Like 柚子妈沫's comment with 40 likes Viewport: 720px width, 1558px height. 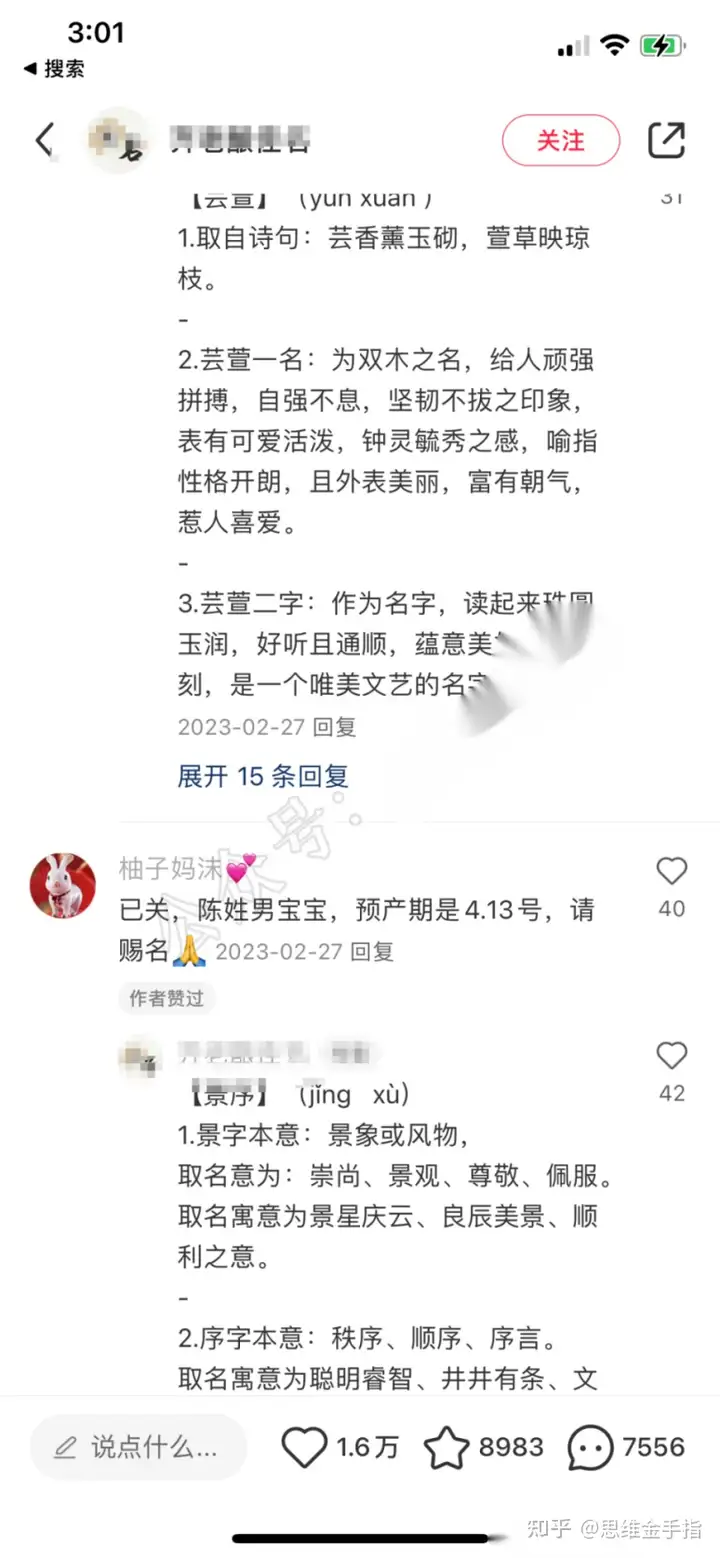coord(671,872)
